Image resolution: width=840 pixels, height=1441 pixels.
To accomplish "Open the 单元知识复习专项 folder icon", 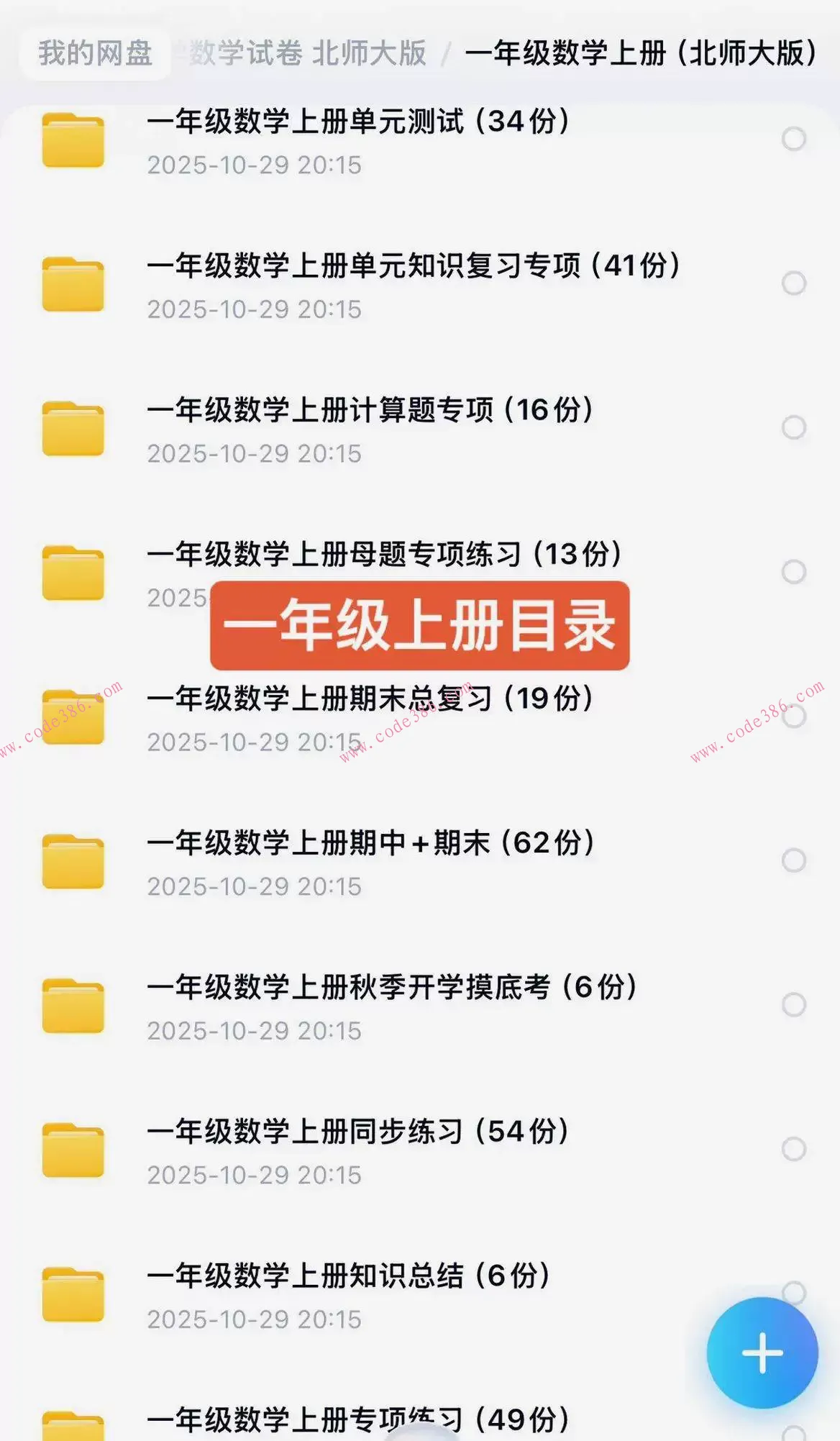I will [74, 285].
